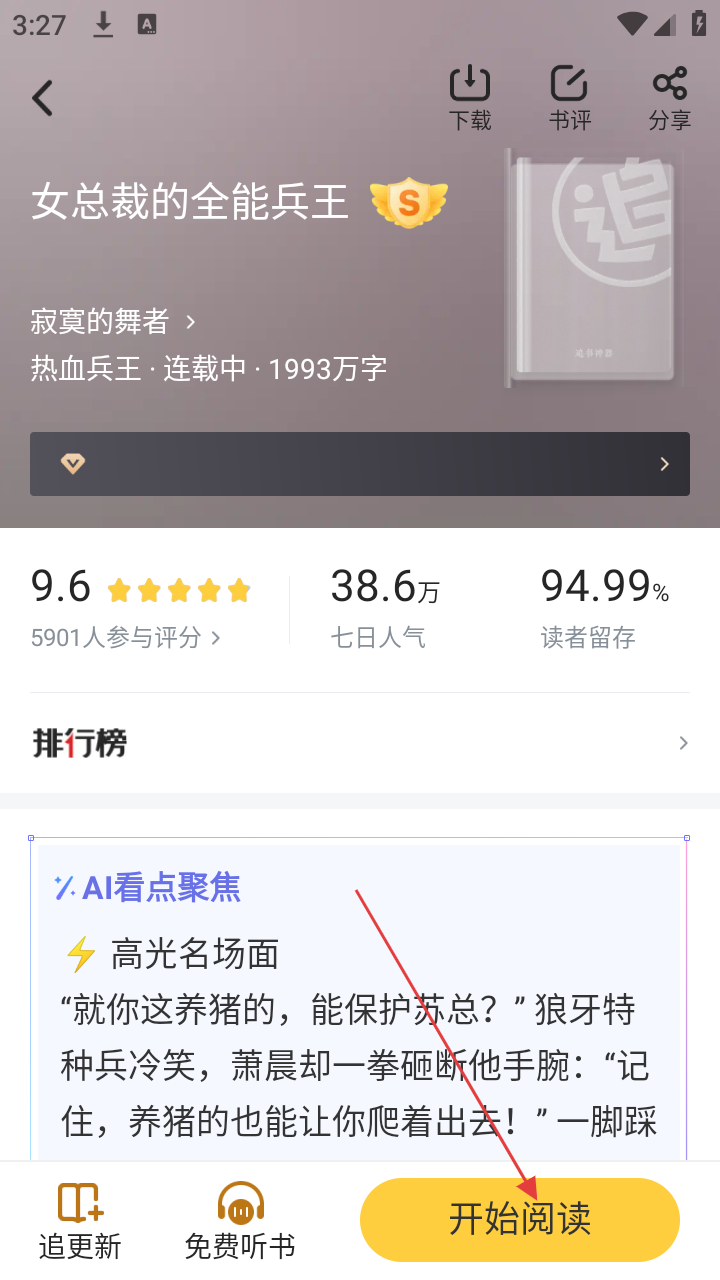Tap 追更新 to follow updates
720x1280 pixels.
click(80, 1220)
